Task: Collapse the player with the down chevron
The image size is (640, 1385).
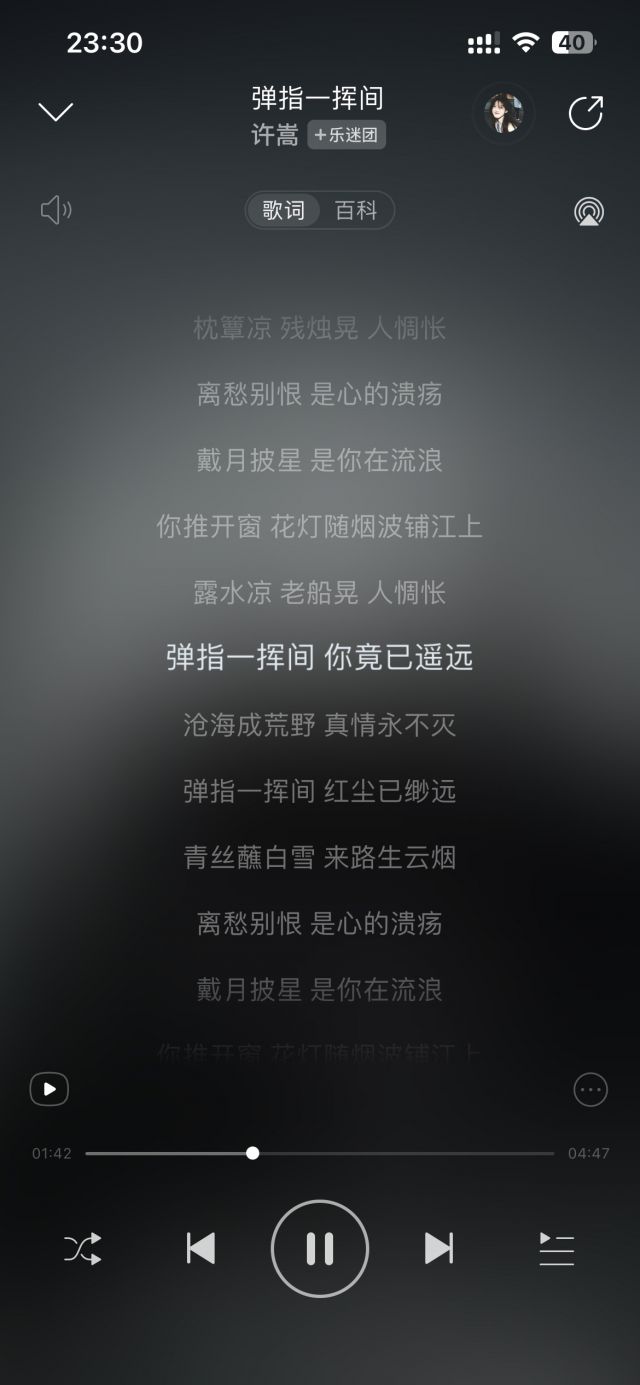Action: click(56, 112)
